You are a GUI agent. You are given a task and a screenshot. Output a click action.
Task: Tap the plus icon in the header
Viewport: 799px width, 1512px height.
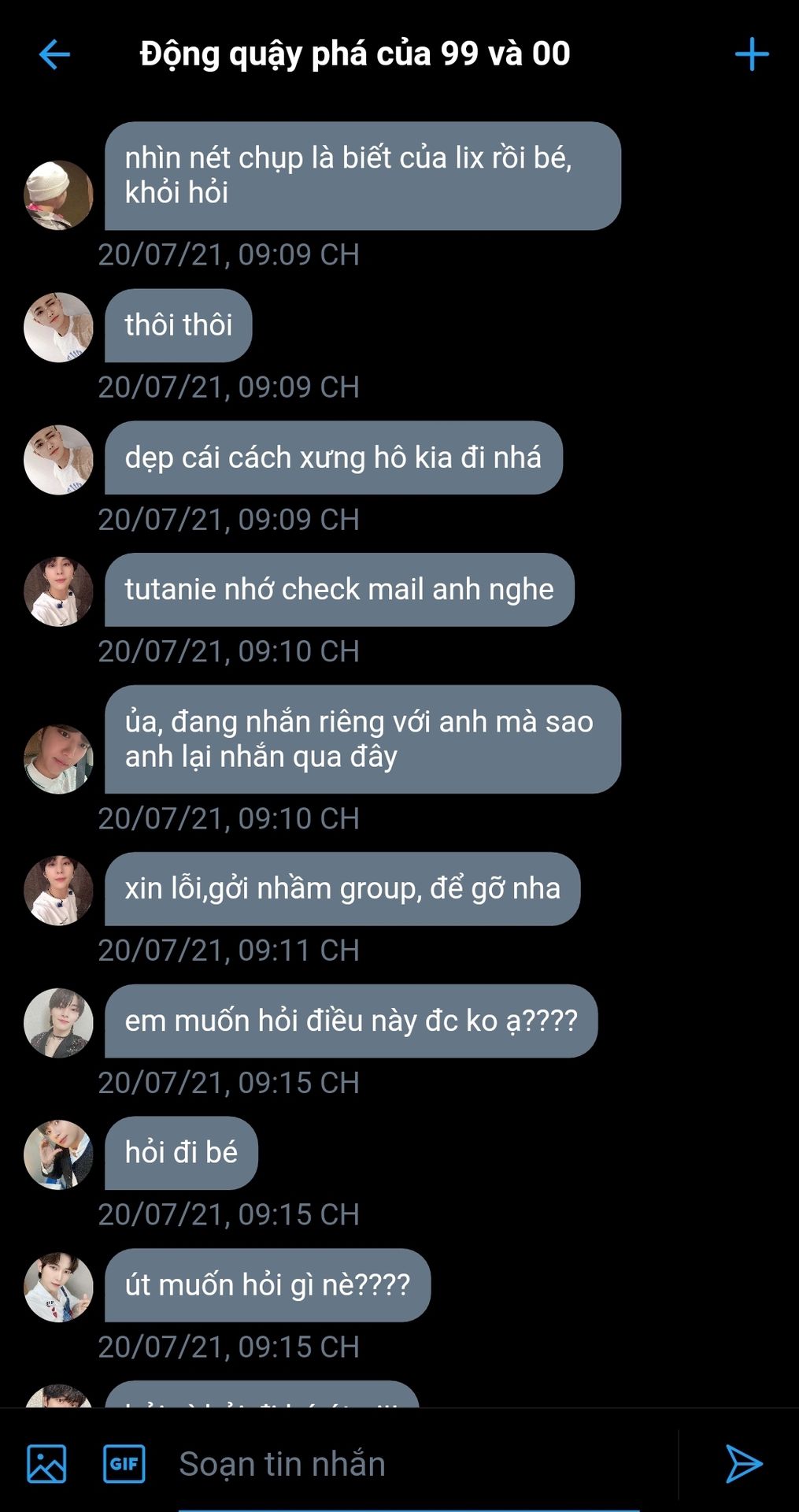(751, 54)
